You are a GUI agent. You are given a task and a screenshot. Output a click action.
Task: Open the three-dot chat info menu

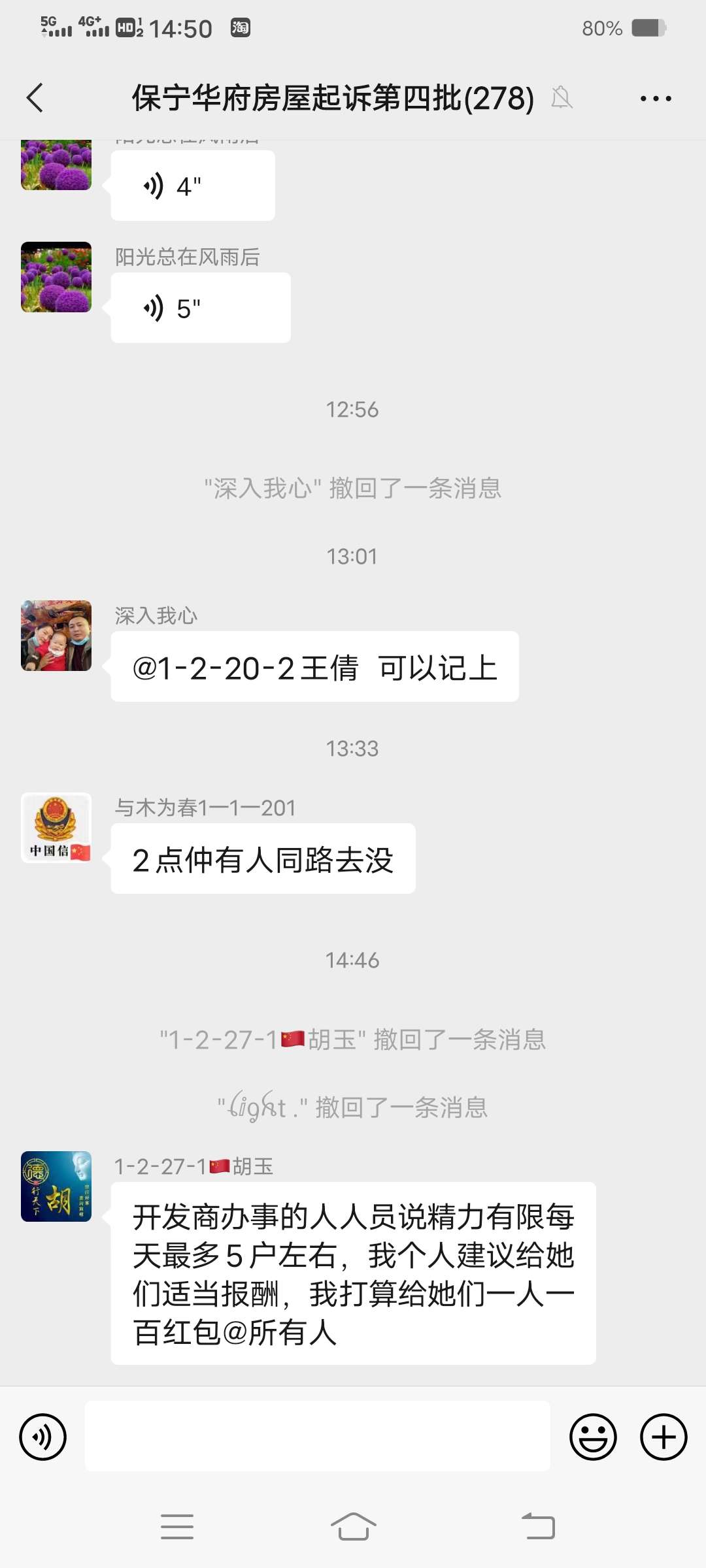[655, 99]
